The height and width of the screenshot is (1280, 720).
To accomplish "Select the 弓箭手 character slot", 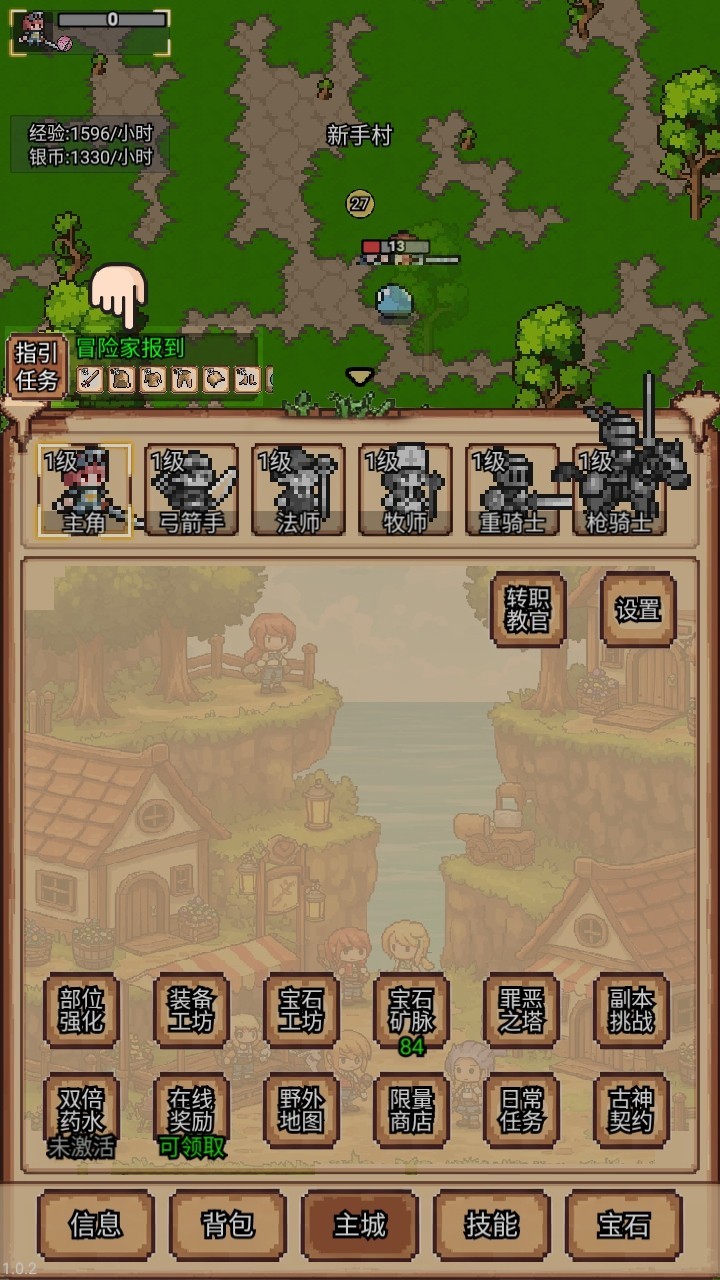I will coord(191,490).
